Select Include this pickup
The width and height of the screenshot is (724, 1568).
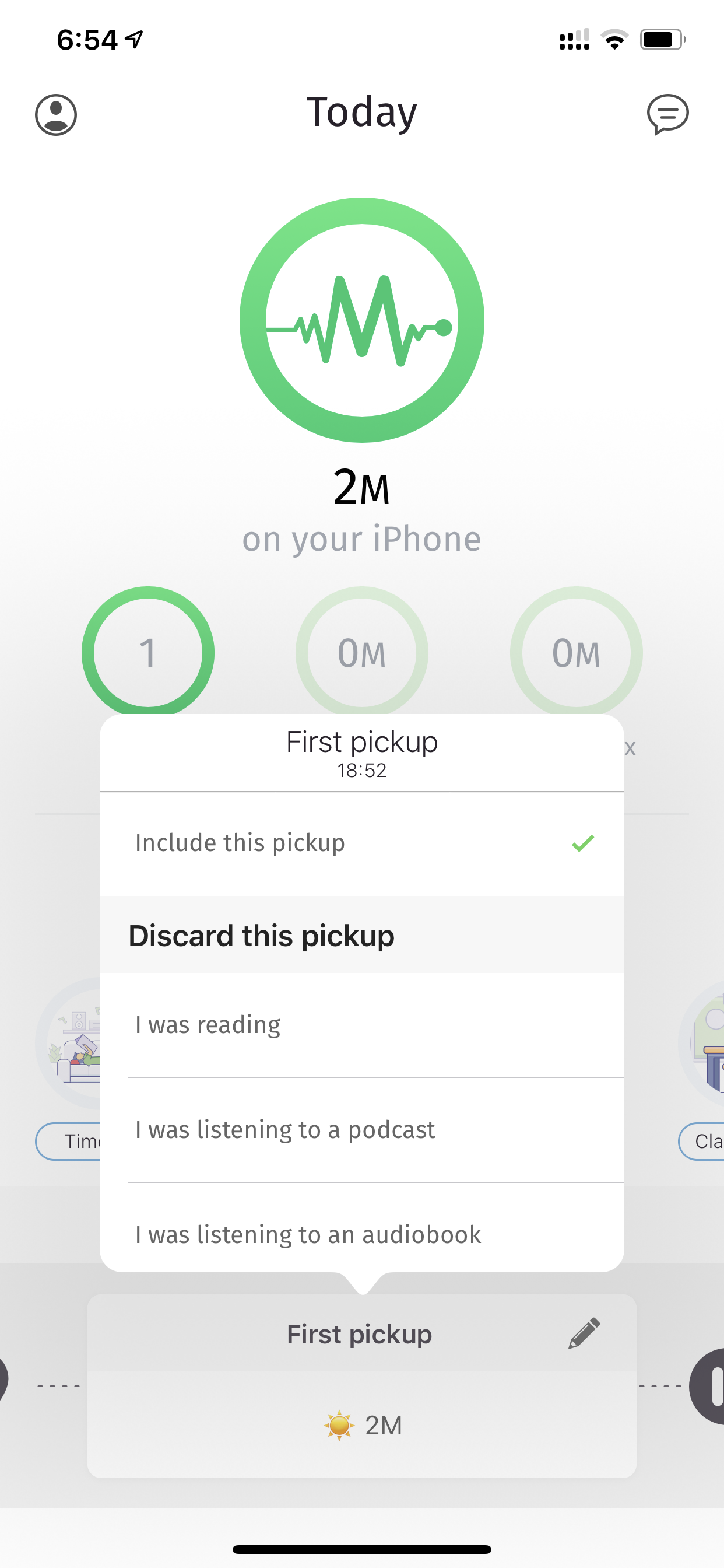tap(362, 843)
